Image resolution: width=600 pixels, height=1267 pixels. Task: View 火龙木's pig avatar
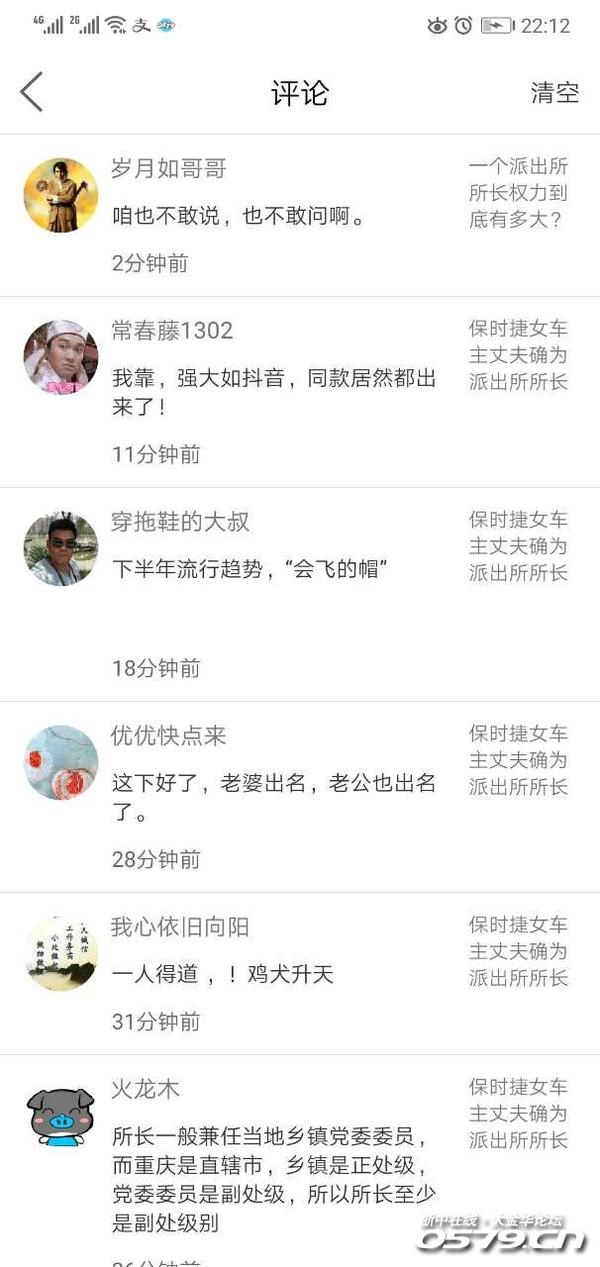[x=61, y=1116]
